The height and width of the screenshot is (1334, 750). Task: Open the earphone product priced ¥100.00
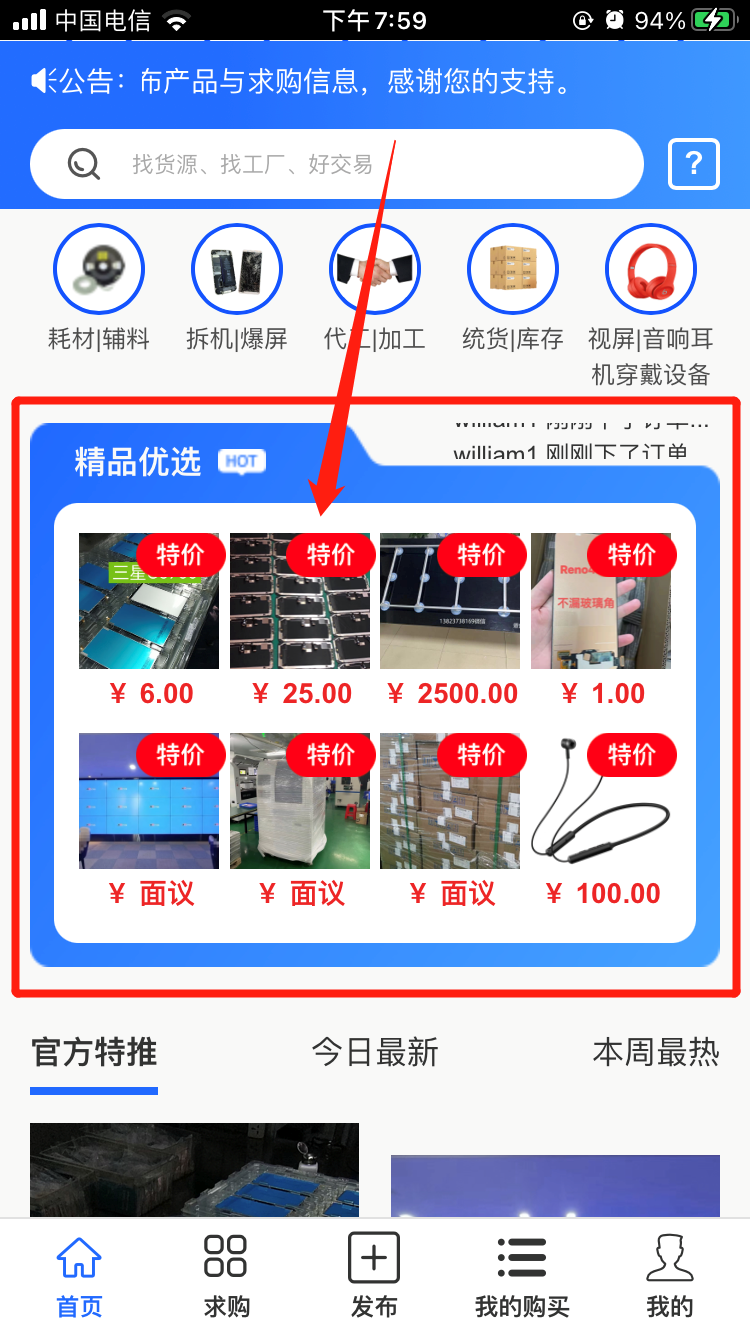[601, 802]
